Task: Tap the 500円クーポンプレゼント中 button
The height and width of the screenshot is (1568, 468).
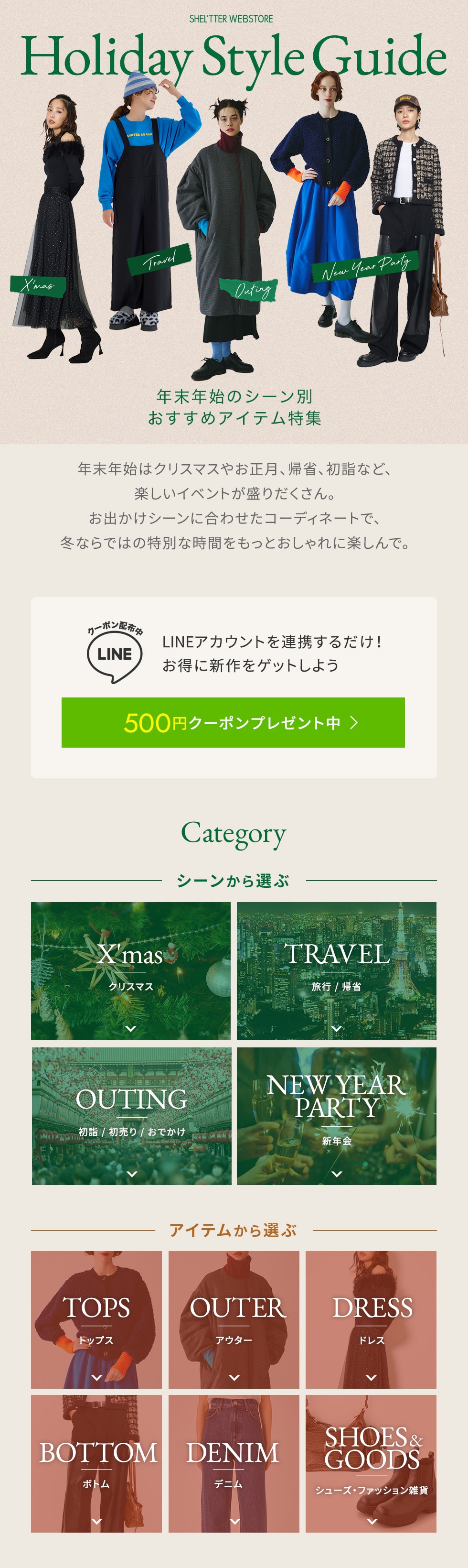Action: click(233, 722)
